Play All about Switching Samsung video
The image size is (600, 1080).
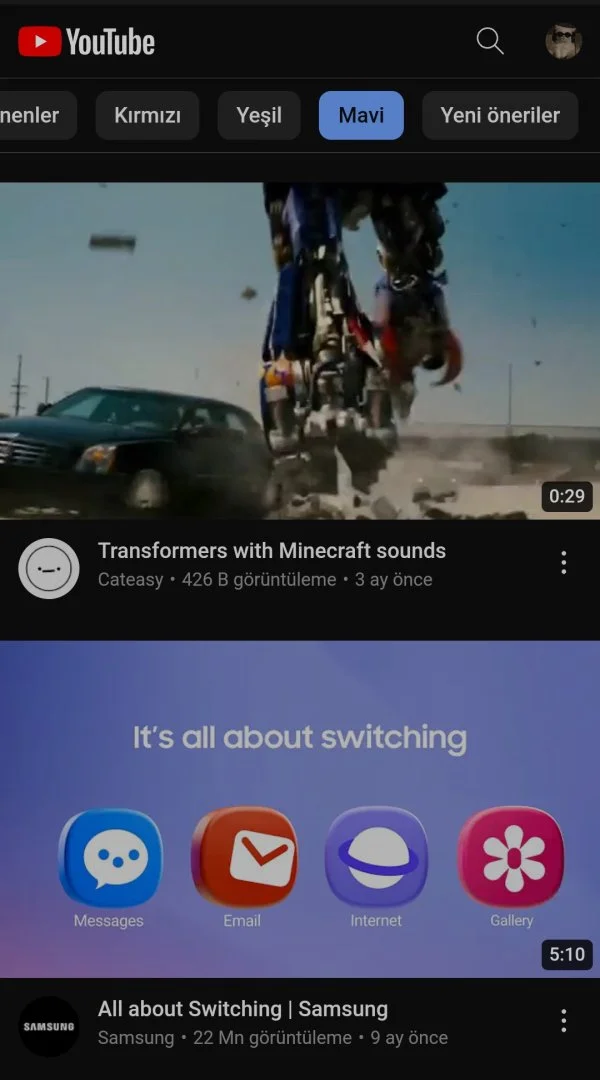click(300, 809)
